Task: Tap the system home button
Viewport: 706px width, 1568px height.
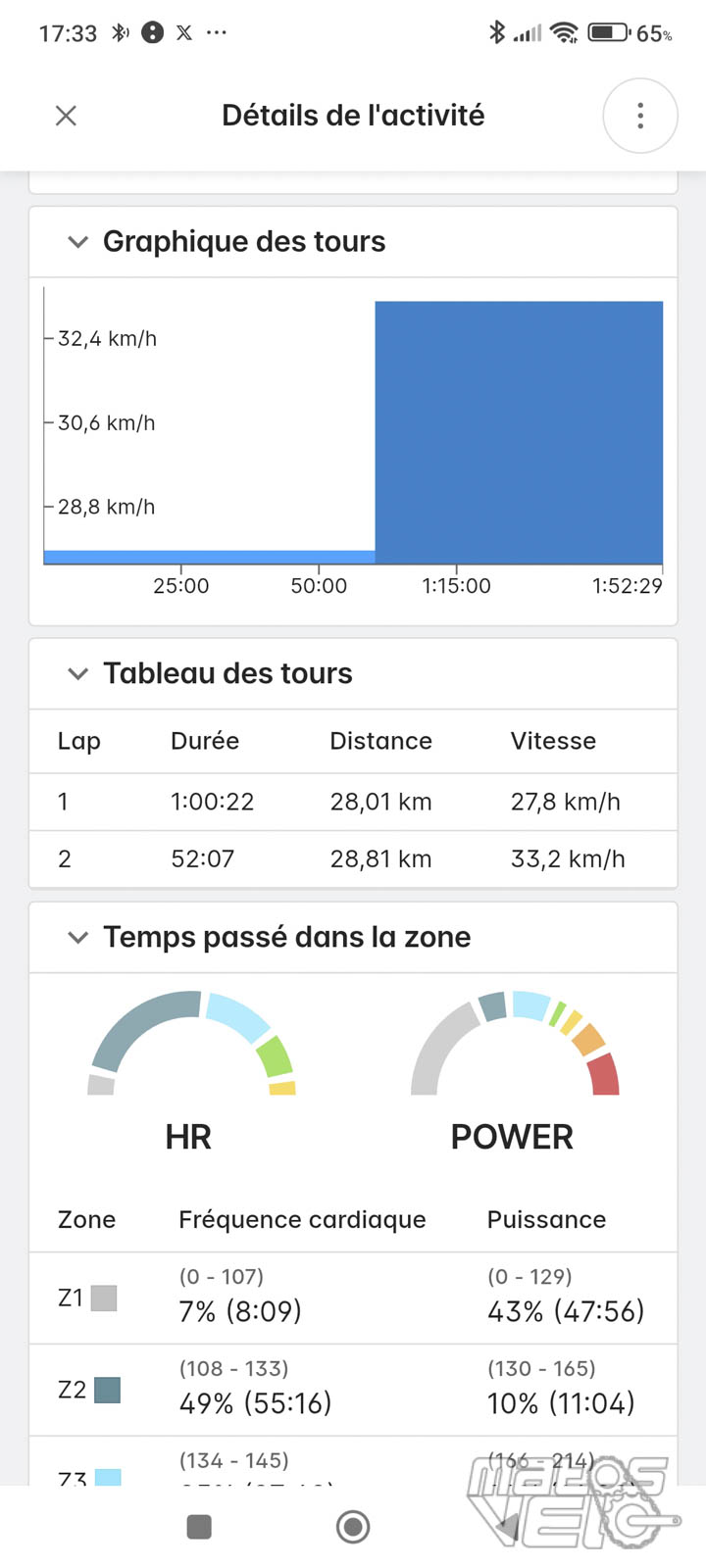Action: click(x=353, y=1526)
